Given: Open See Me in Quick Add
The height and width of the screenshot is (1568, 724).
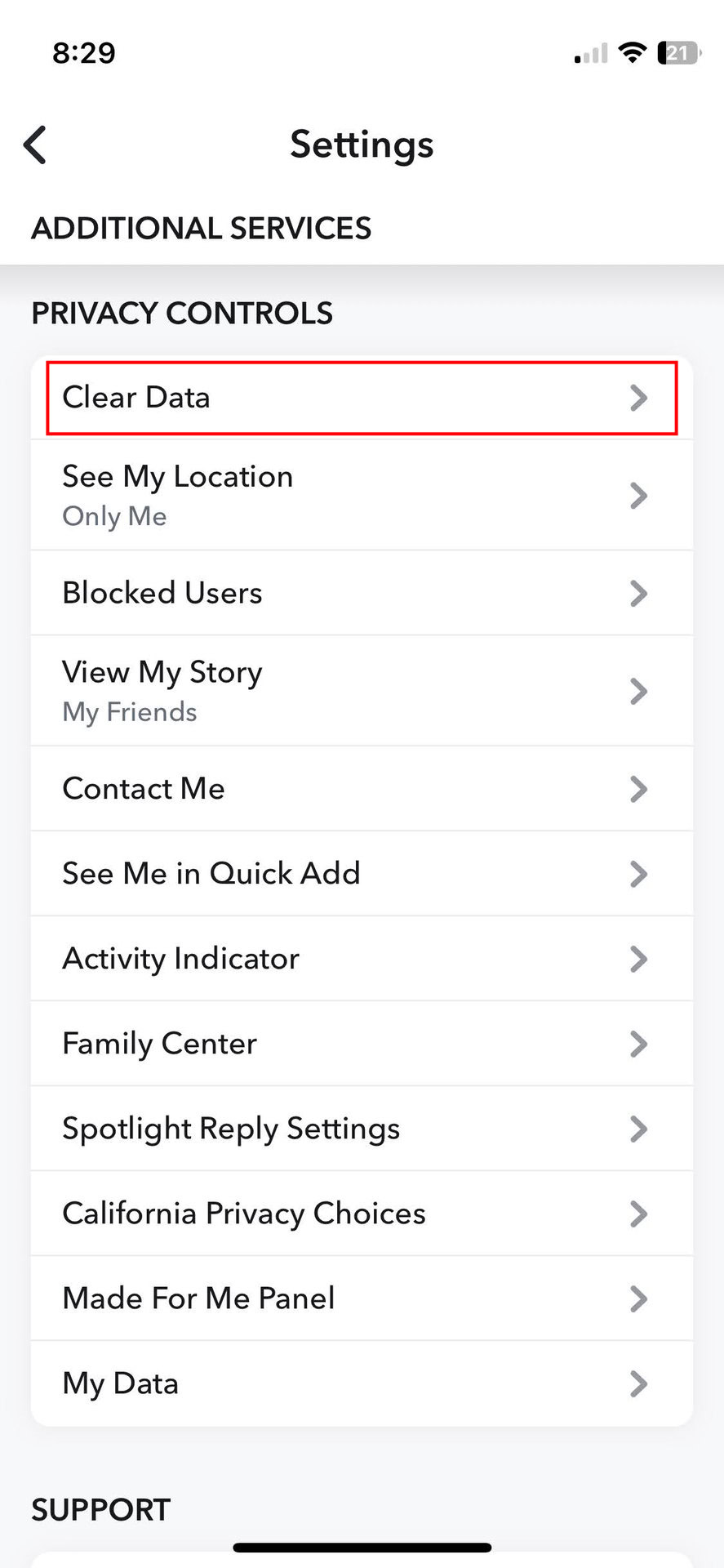Looking at the screenshot, I should pos(362,874).
